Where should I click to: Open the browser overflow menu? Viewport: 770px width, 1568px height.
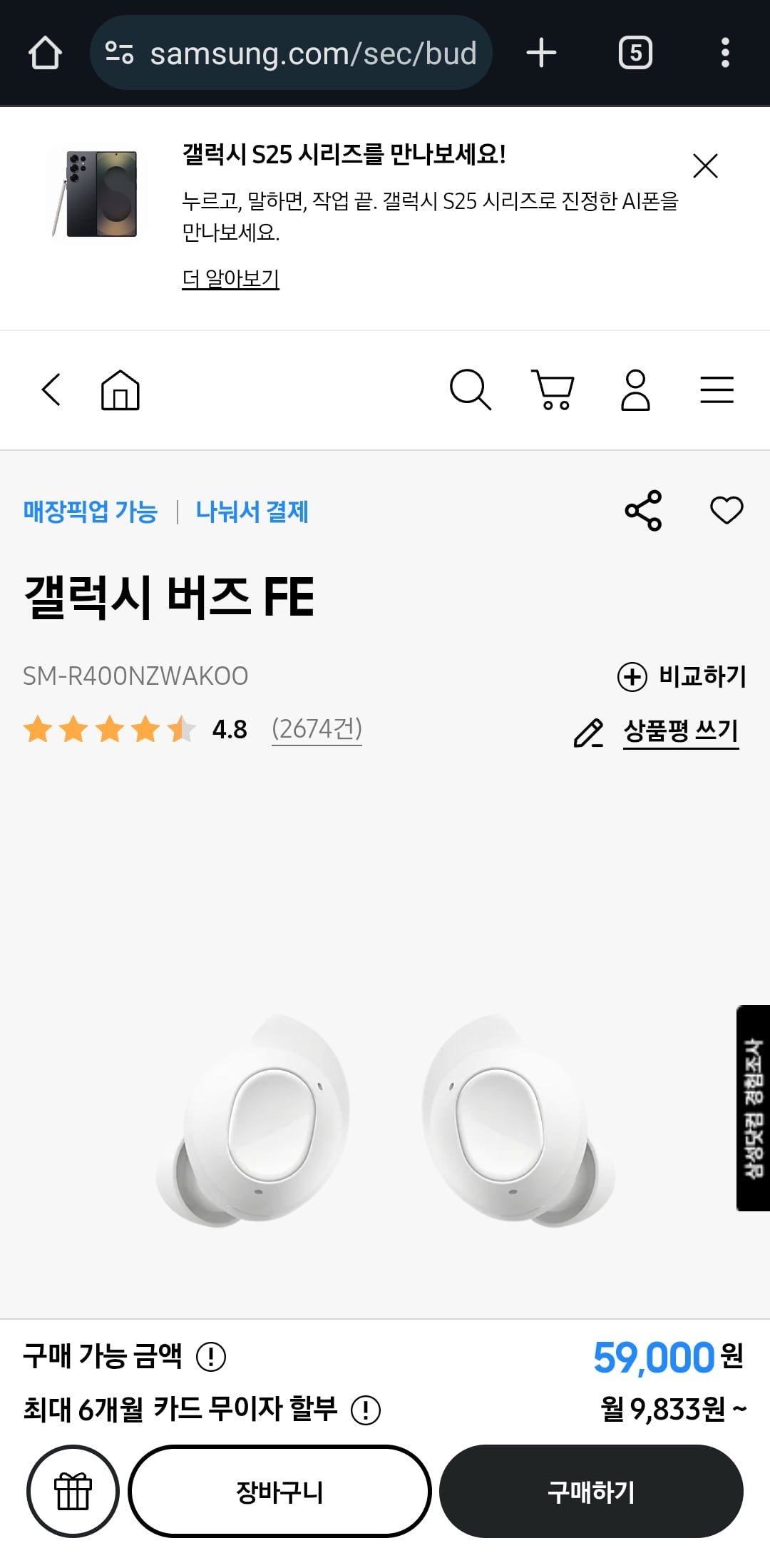[725, 53]
